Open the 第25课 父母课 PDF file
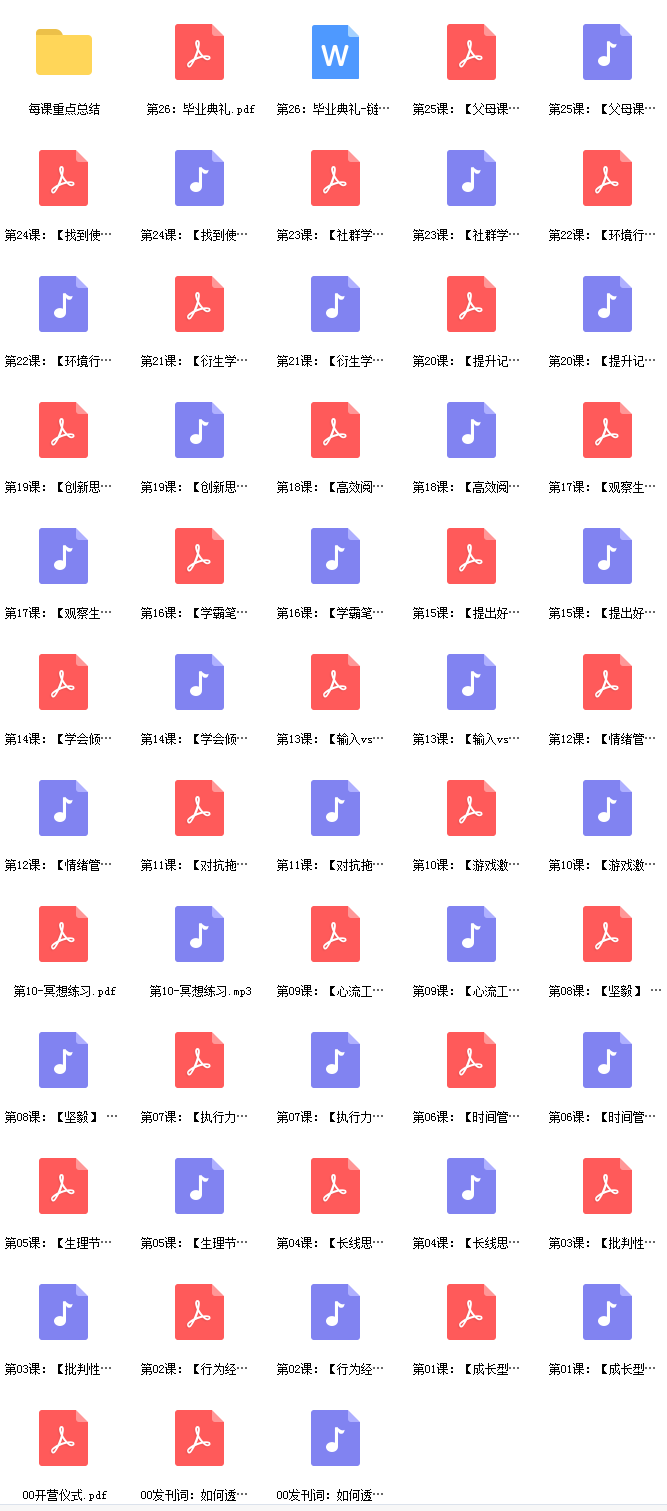667x1511 pixels. 471,53
